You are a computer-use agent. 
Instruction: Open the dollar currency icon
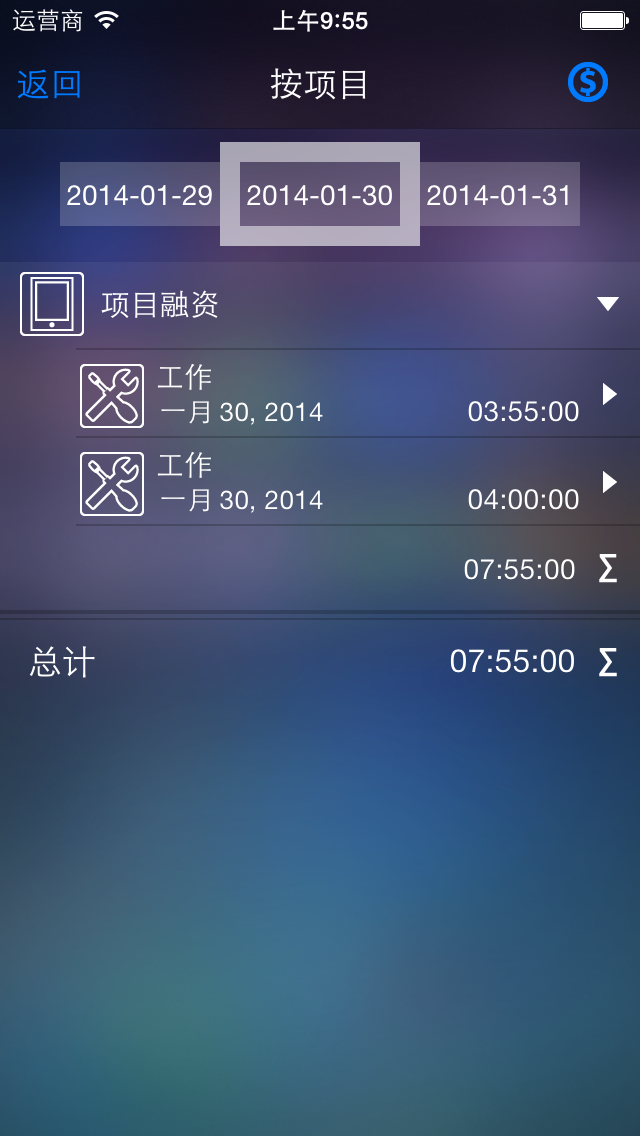click(x=588, y=83)
